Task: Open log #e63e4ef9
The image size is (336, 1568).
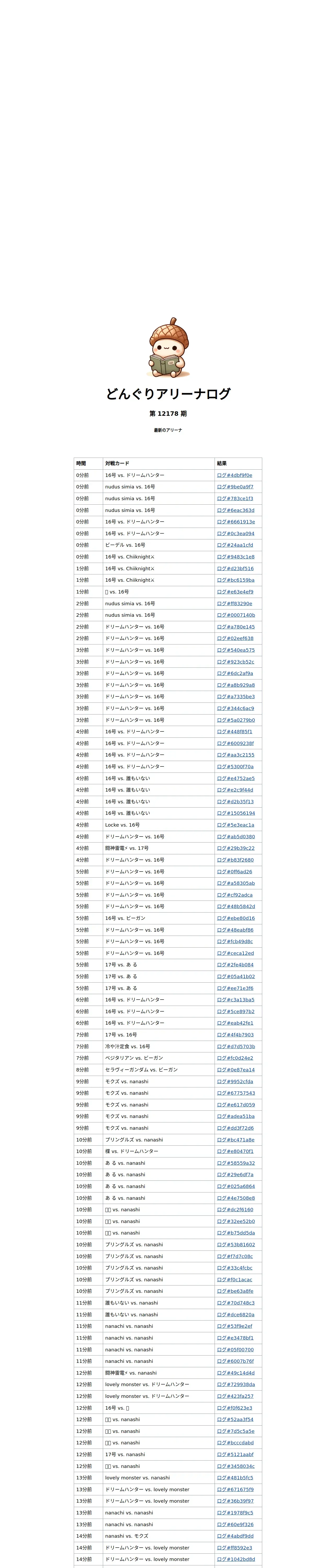Action: point(235,592)
